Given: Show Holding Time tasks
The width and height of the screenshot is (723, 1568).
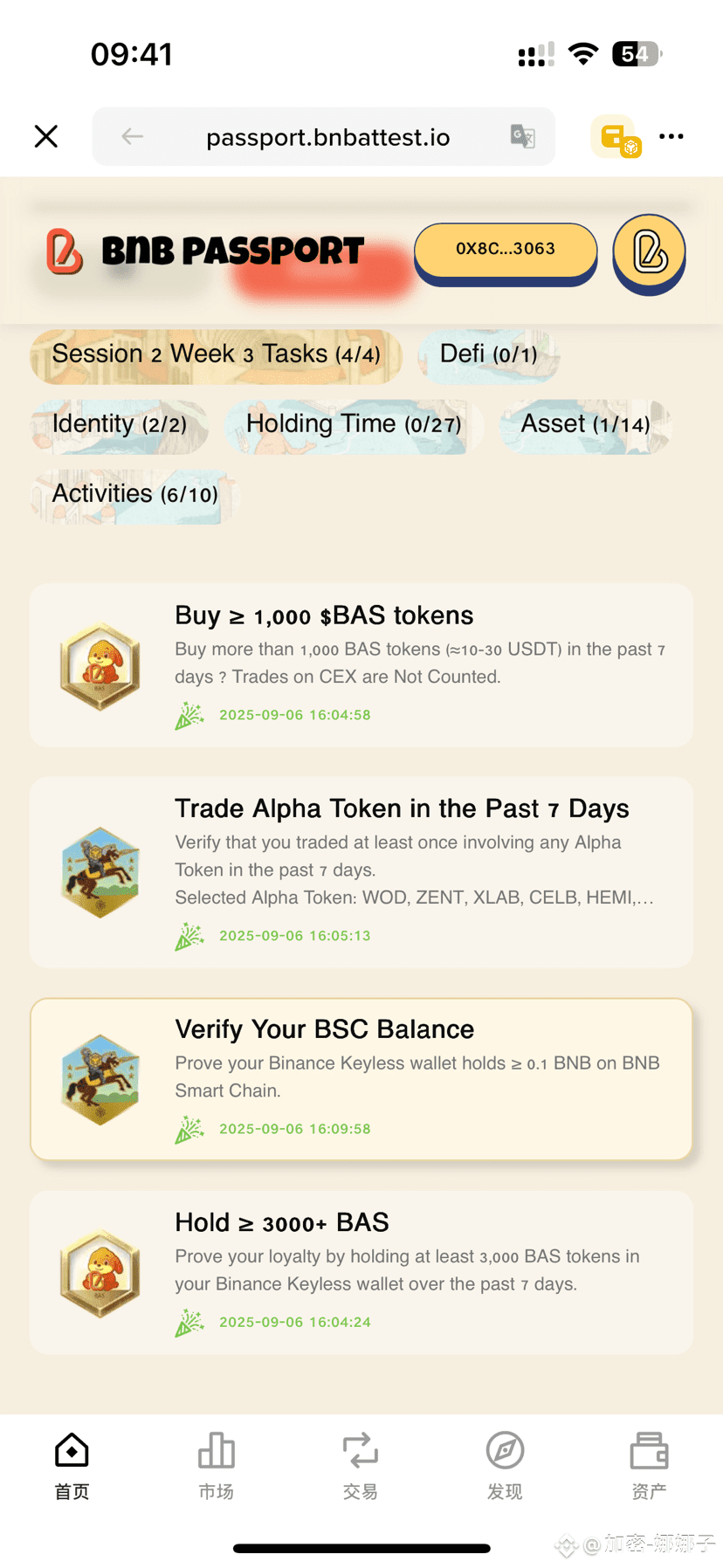Looking at the screenshot, I should (354, 426).
